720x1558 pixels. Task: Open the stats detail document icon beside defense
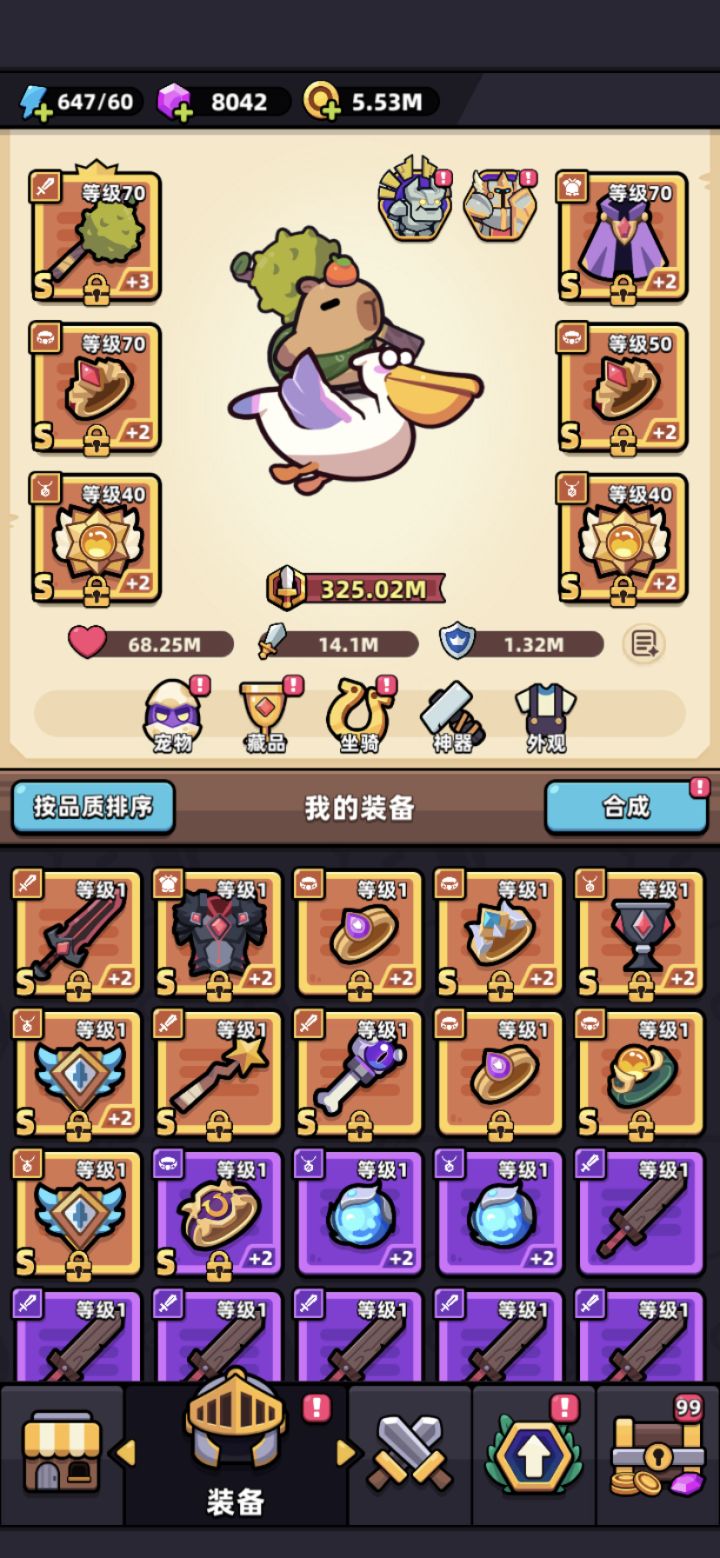click(x=644, y=645)
